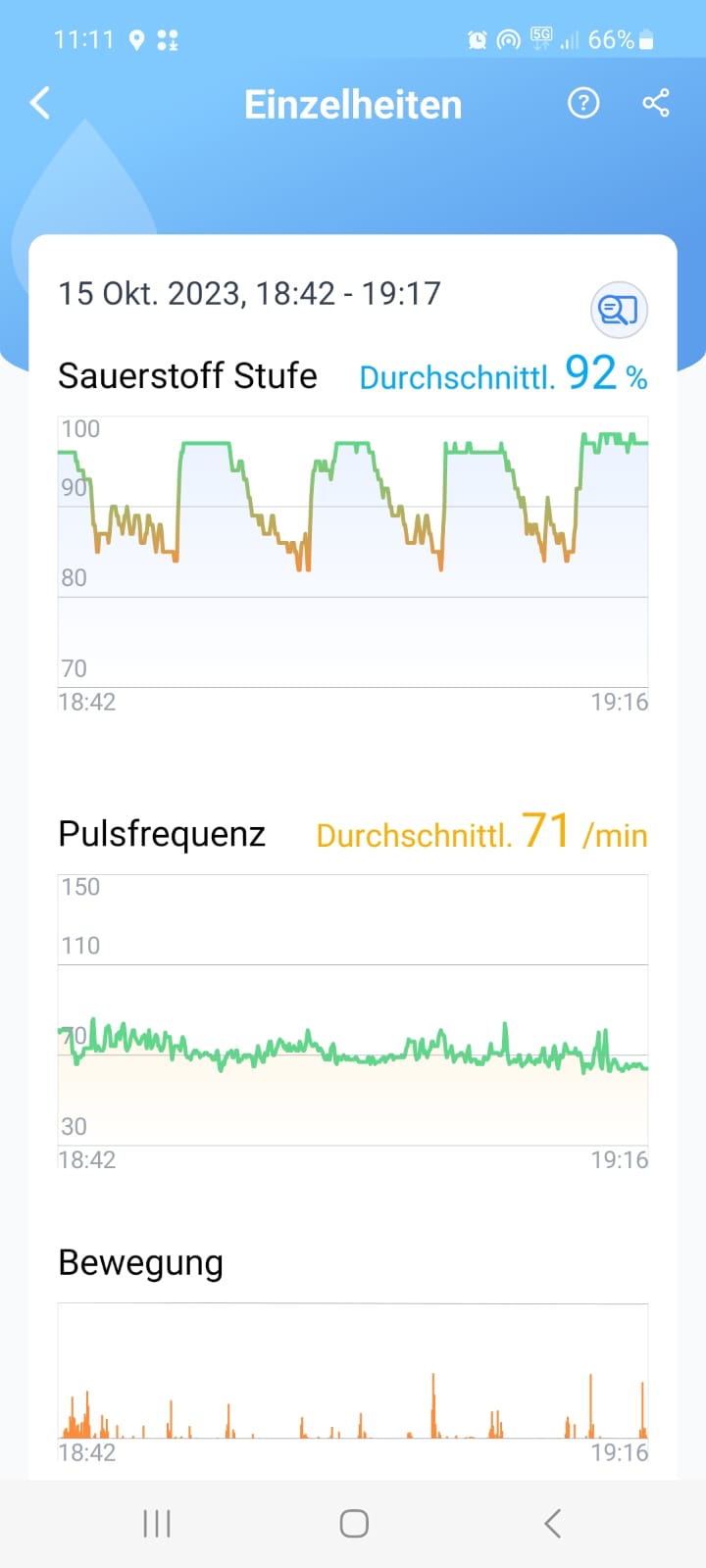
Task: Open recent apps from the navigation bar
Action: 157,1523
